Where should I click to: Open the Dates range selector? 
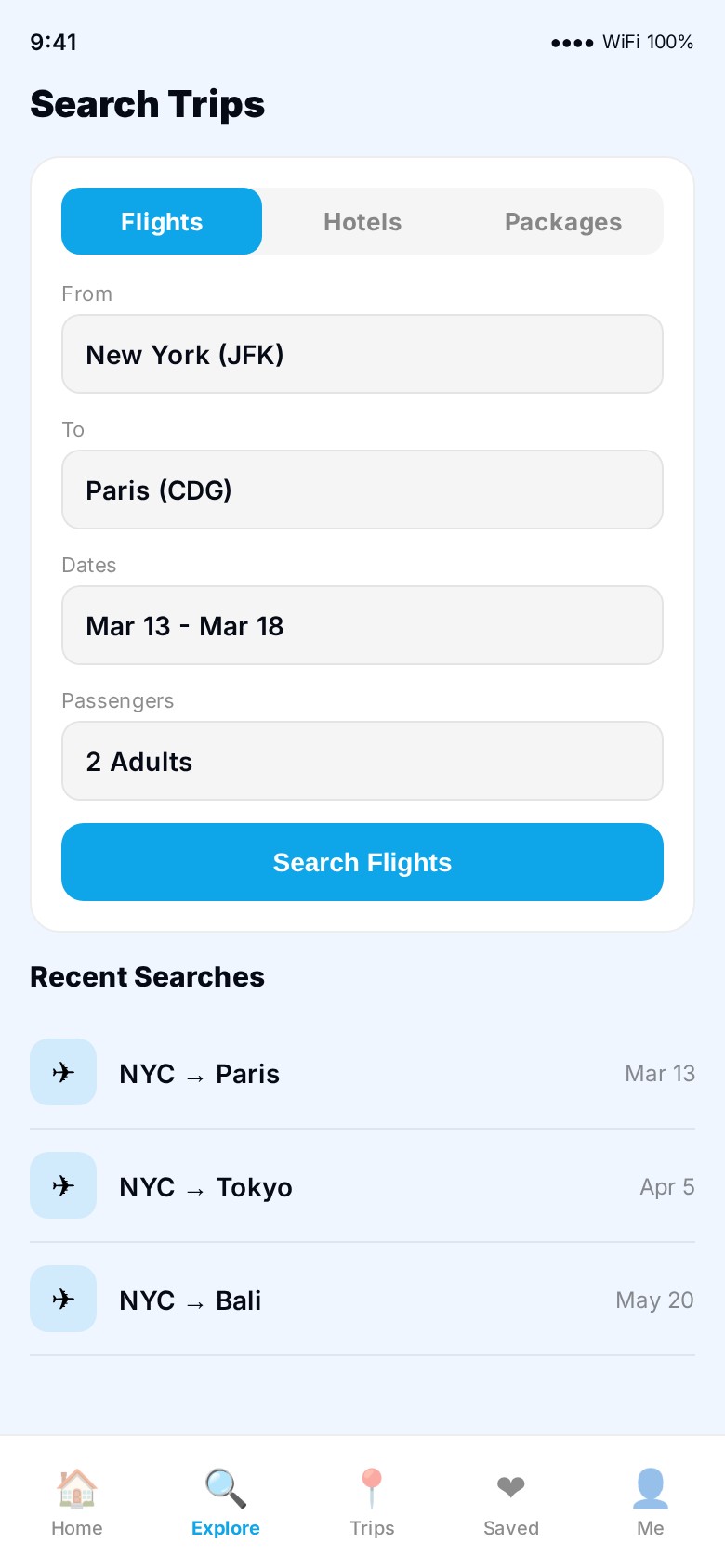point(362,625)
